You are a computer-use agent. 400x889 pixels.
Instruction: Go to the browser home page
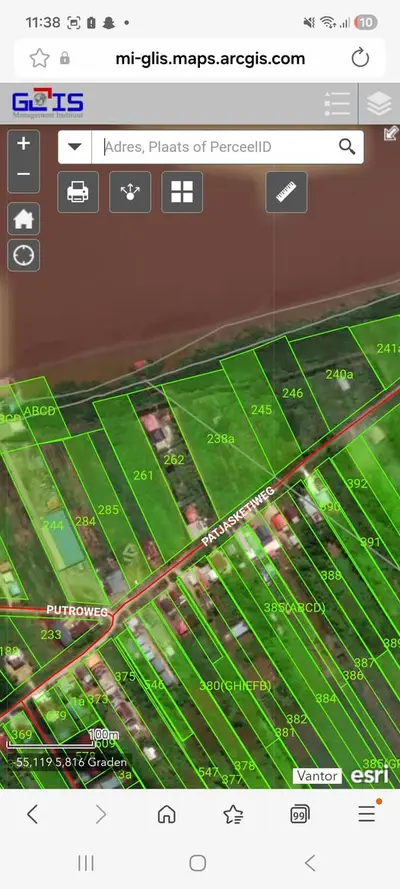coord(167,815)
